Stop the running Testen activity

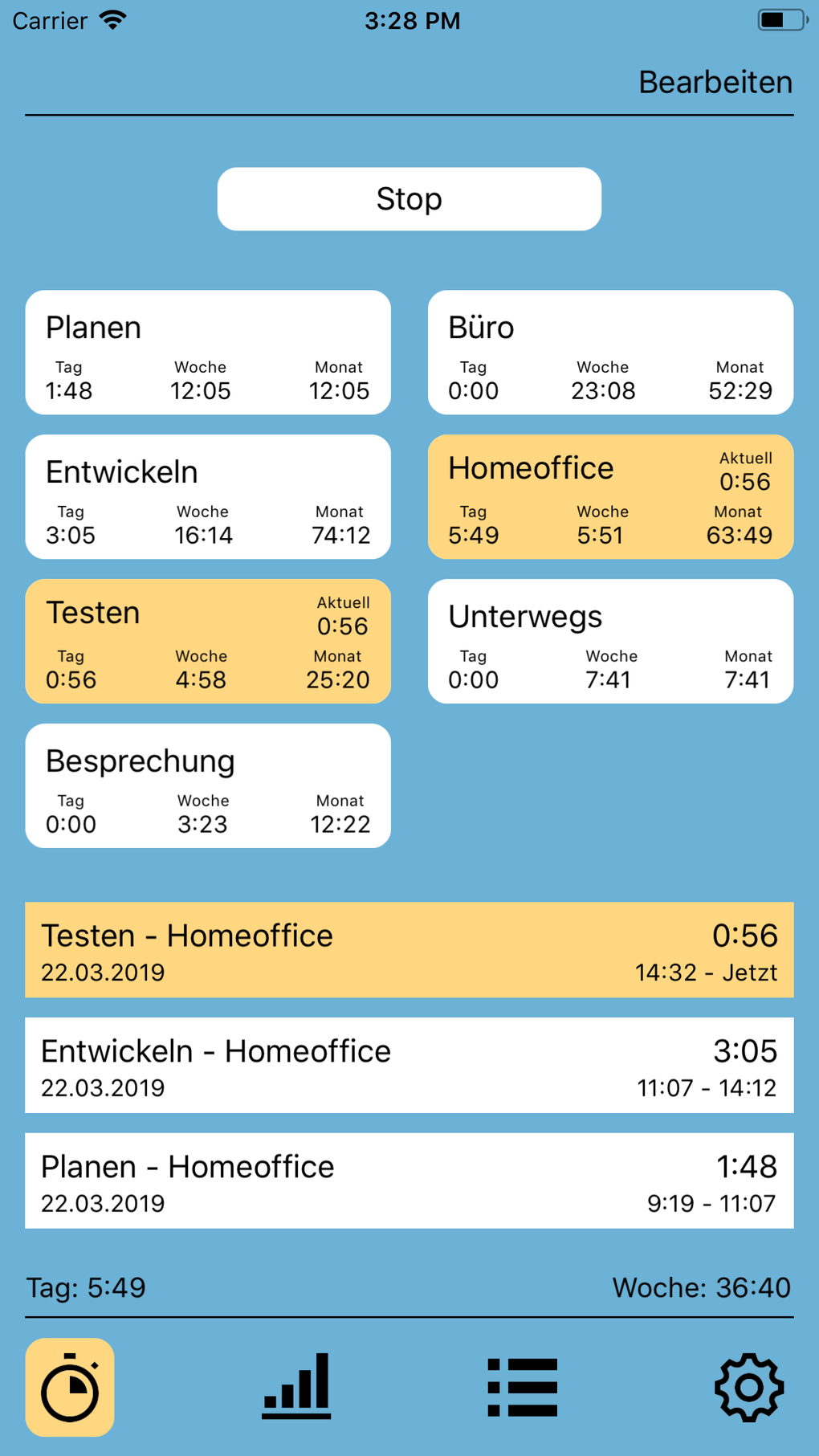[x=207, y=641]
